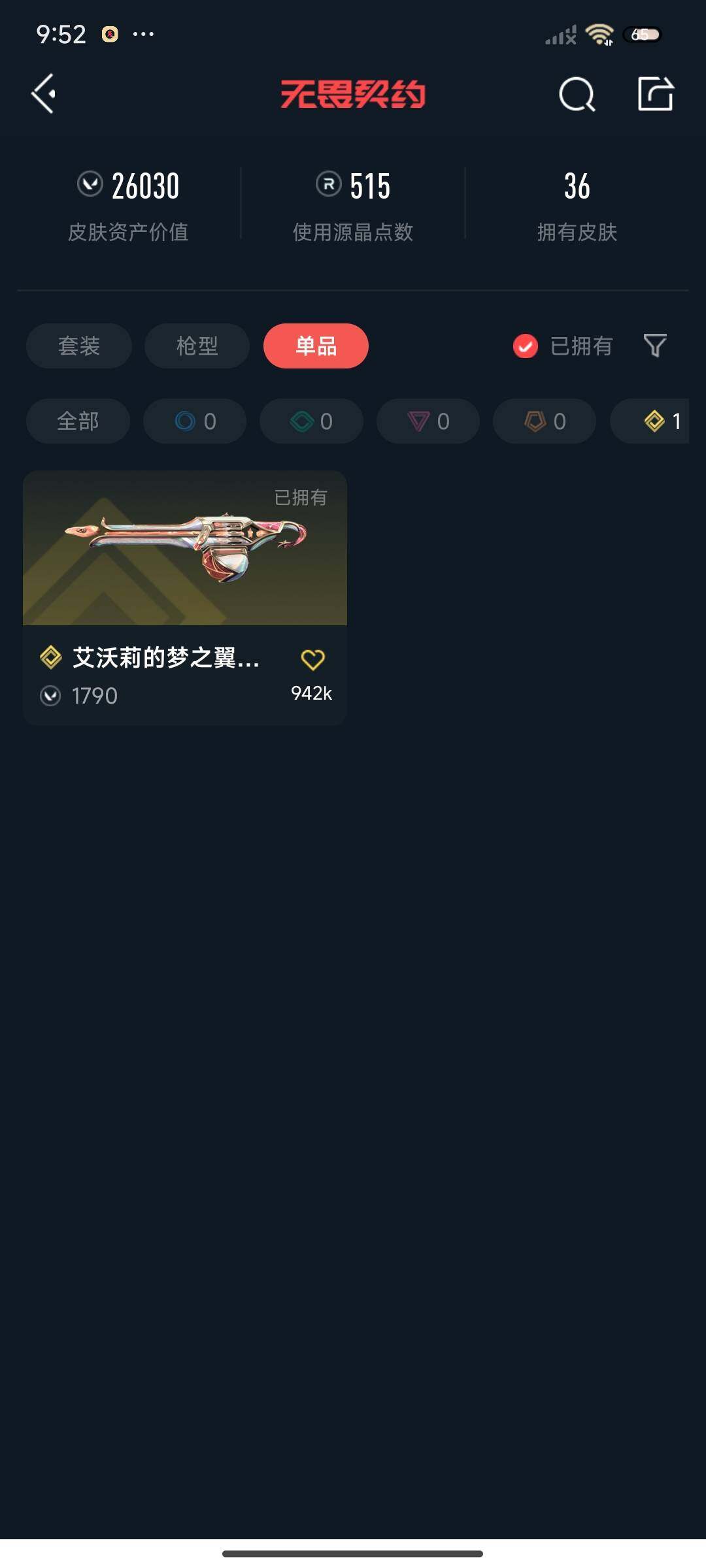
Task: Share this skin collection page
Action: point(655,95)
